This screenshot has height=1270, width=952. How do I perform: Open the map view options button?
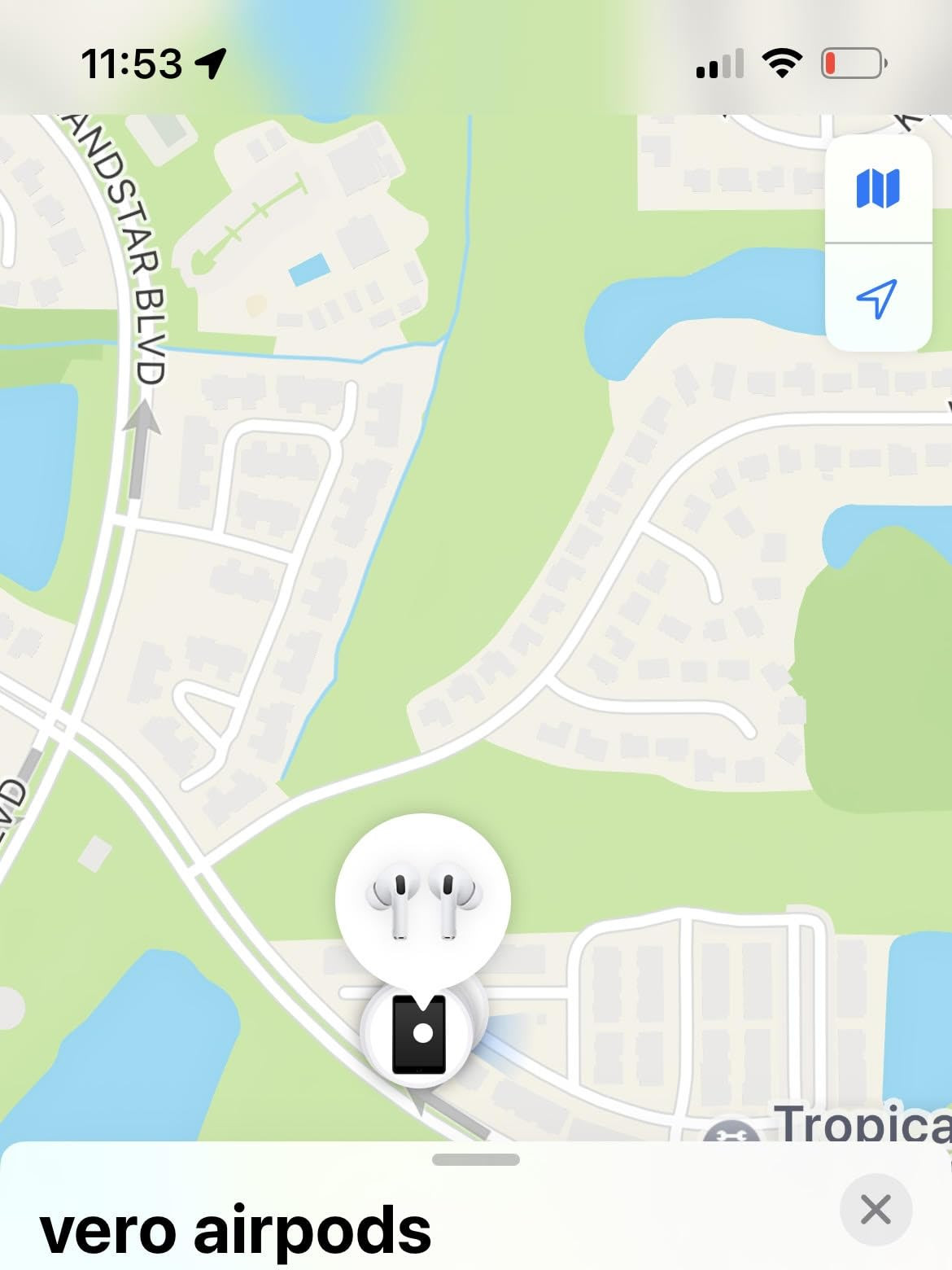877,188
